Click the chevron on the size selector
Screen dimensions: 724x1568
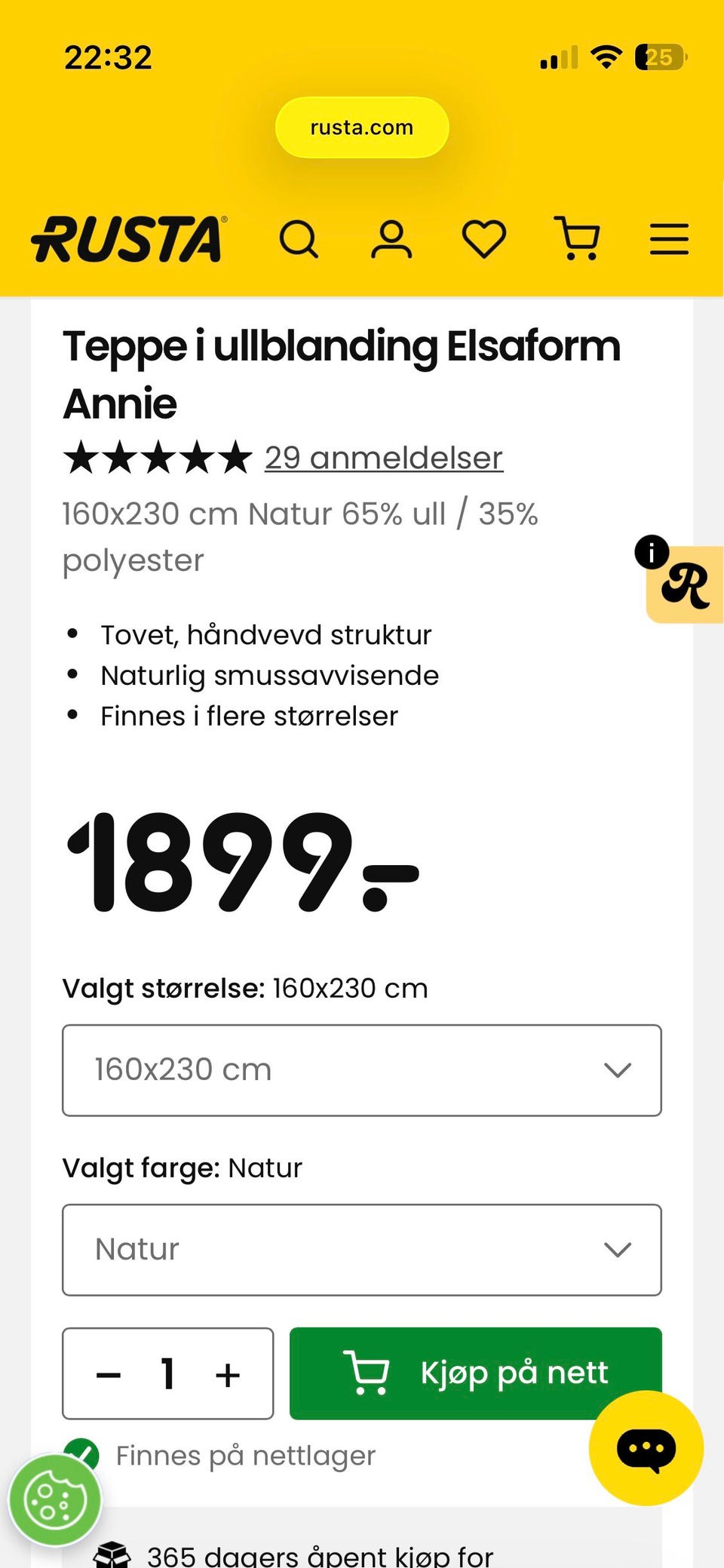pyautogui.click(x=618, y=1070)
